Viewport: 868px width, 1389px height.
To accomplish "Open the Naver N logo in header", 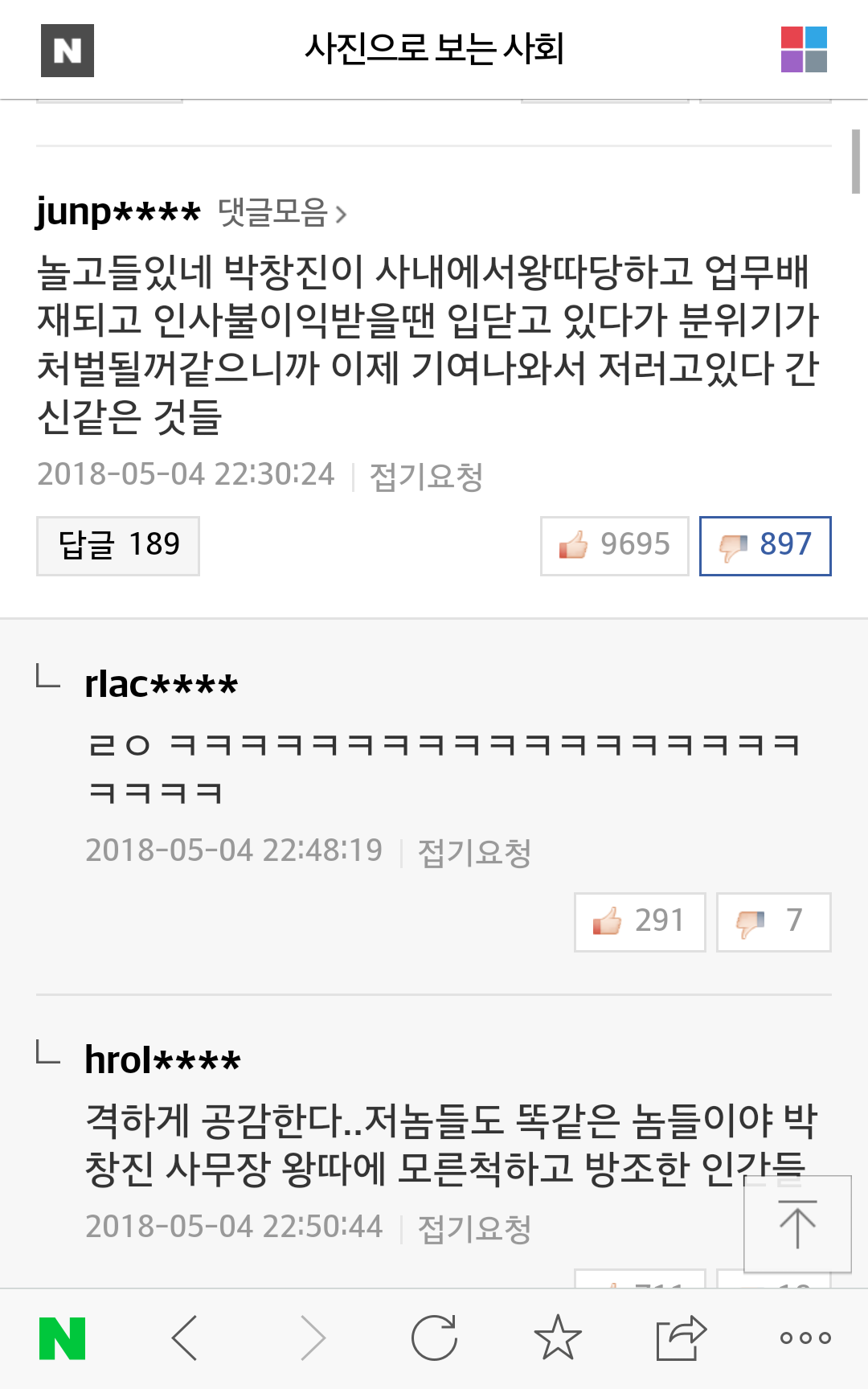I will coord(68,51).
